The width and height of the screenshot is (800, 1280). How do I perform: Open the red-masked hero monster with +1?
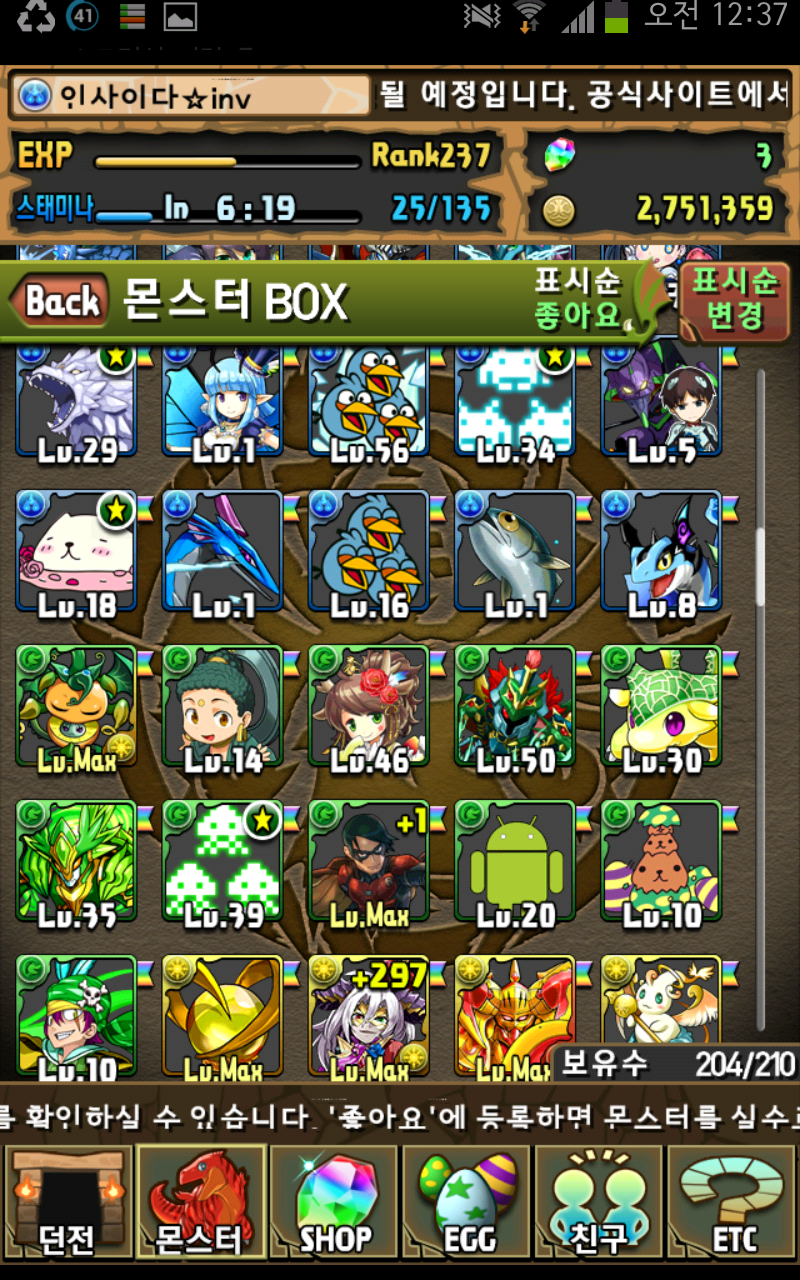pos(369,863)
